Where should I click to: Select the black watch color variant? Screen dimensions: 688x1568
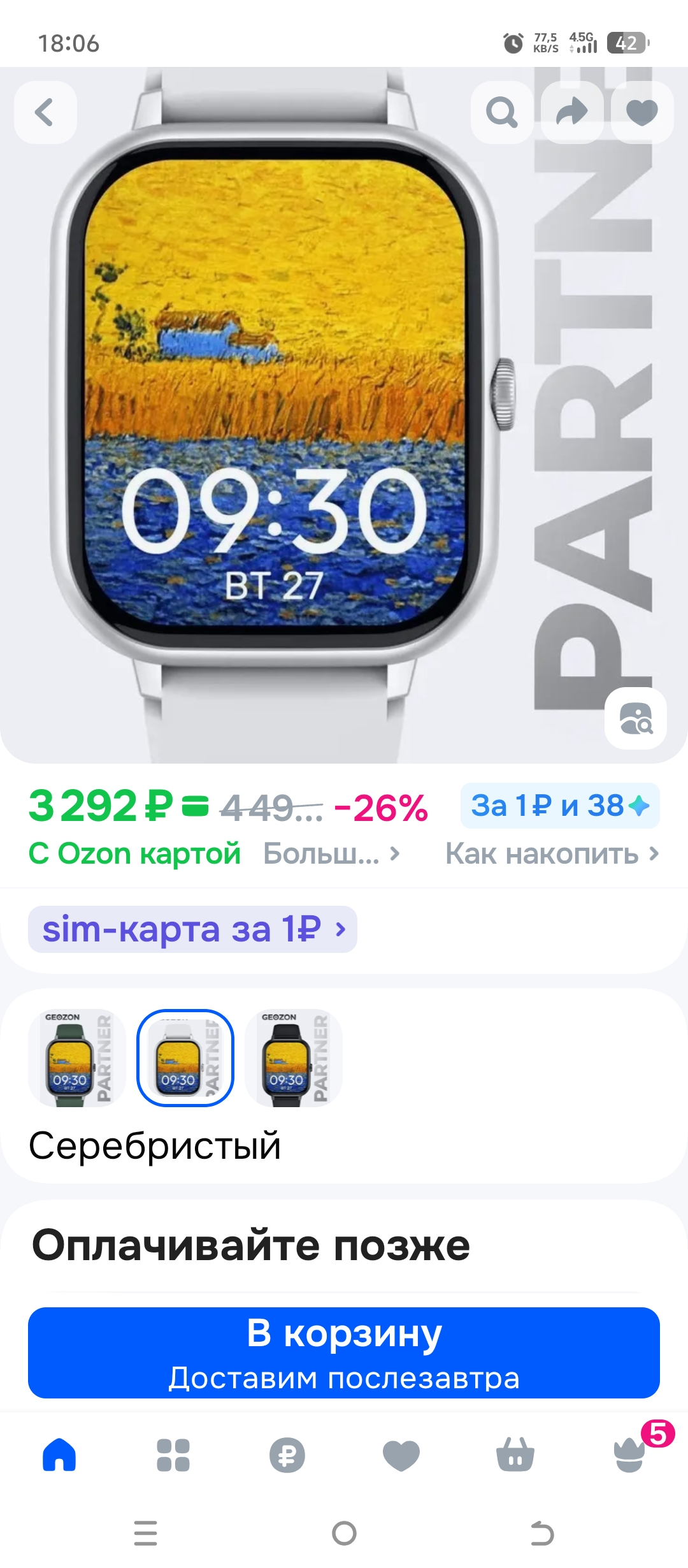(x=294, y=1058)
